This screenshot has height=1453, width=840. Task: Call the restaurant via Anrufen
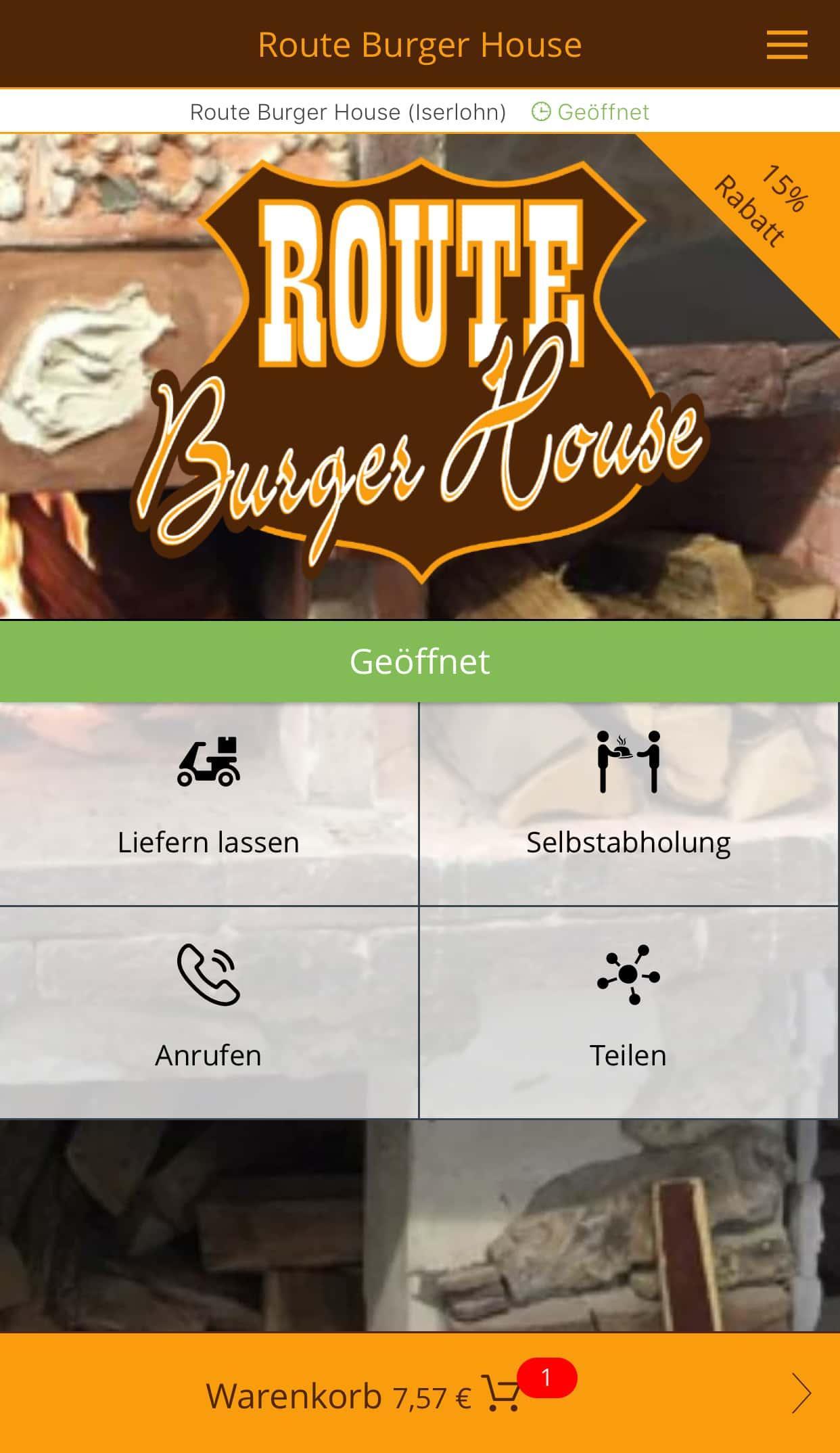coord(208,1012)
